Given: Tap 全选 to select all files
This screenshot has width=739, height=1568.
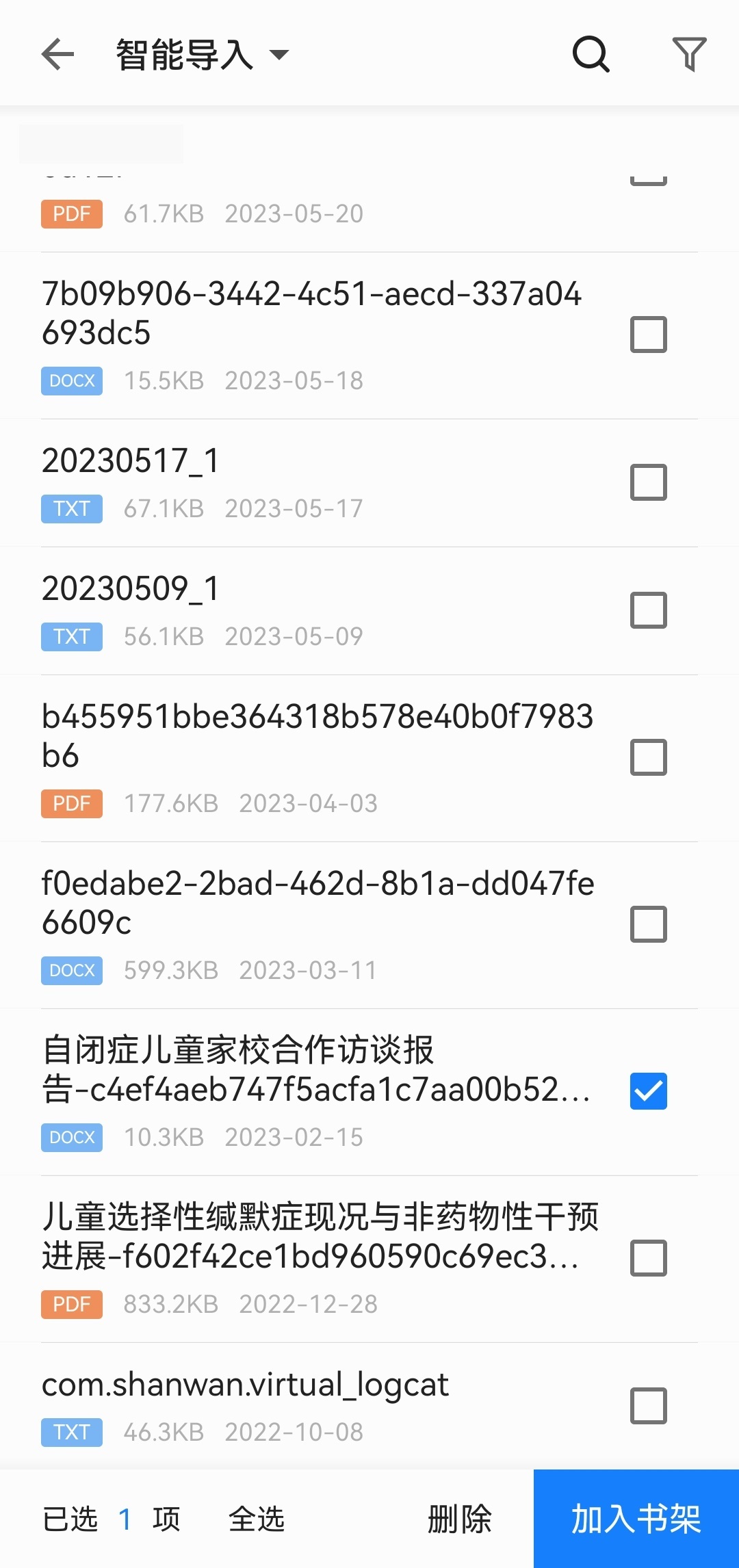Looking at the screenshot, I should click(257, 1518).
